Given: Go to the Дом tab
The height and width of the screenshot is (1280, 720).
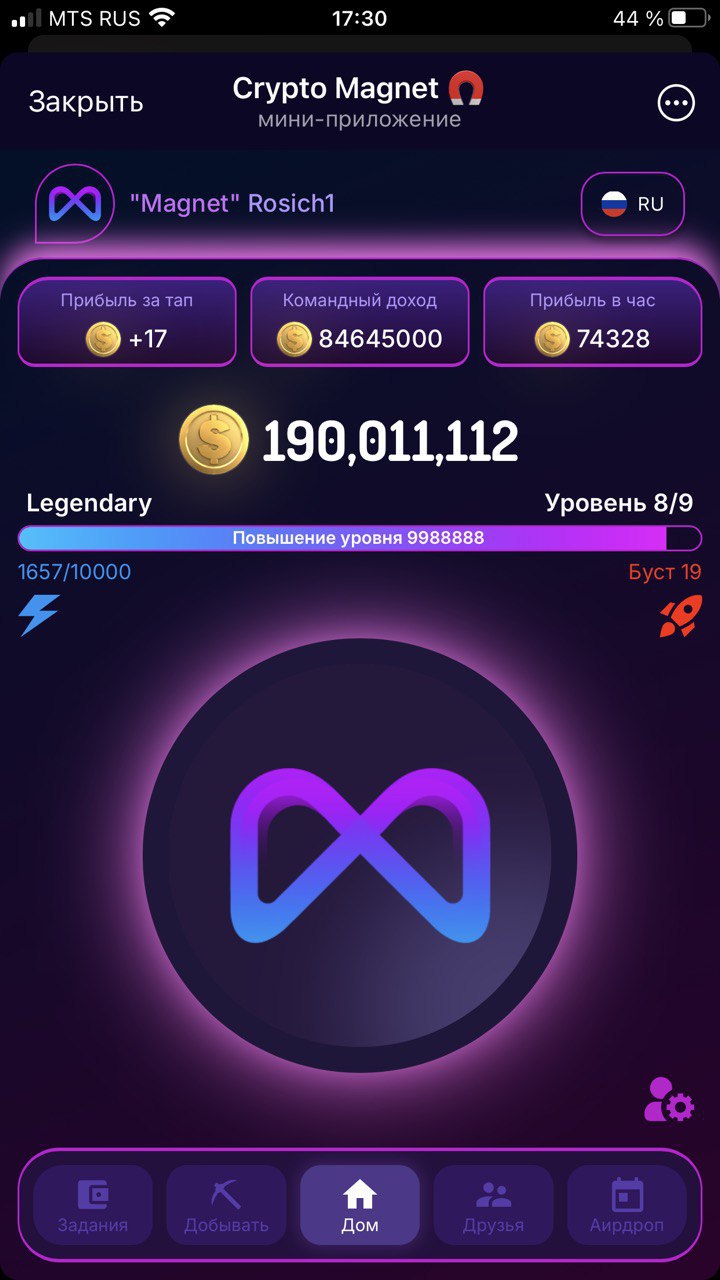Looking at the screenshot, I should (x=360, y=1205).
